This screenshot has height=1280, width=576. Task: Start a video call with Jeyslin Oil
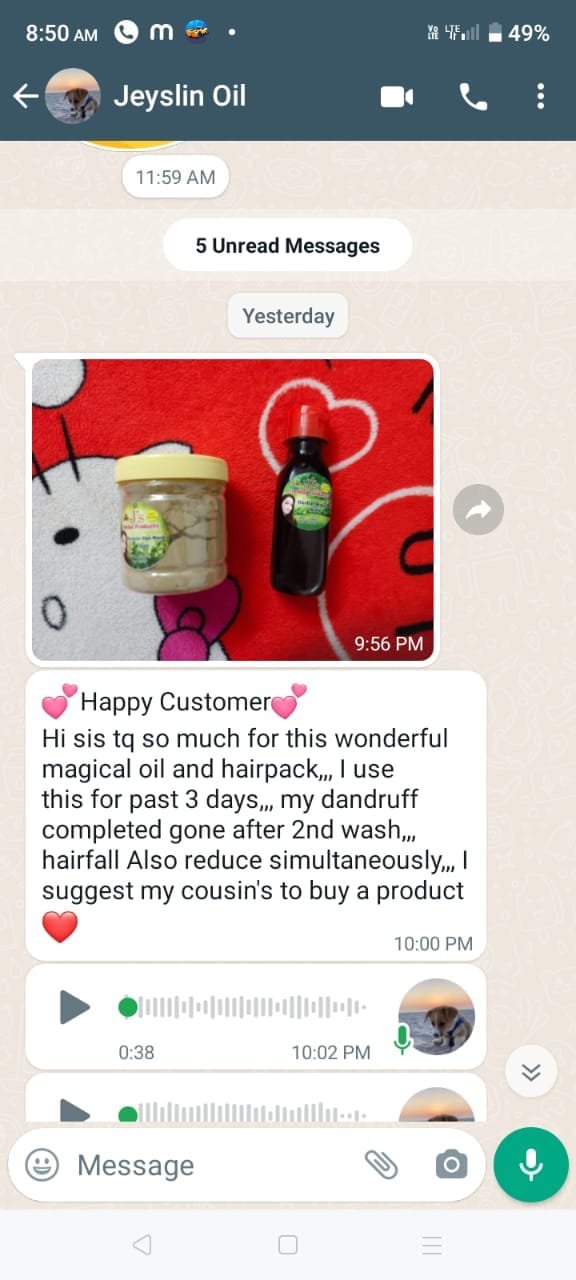coord(397,96)
